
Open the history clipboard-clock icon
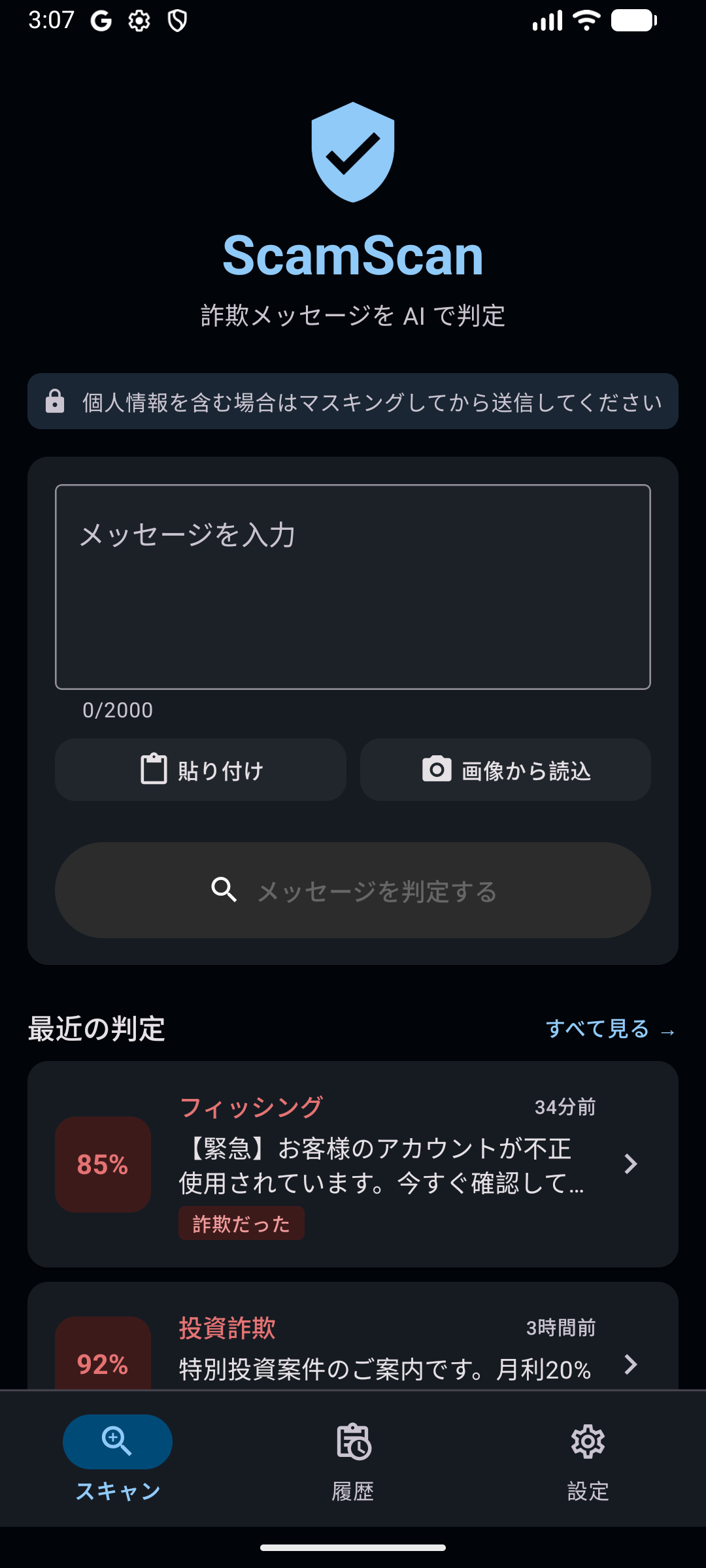[353, 1441]
